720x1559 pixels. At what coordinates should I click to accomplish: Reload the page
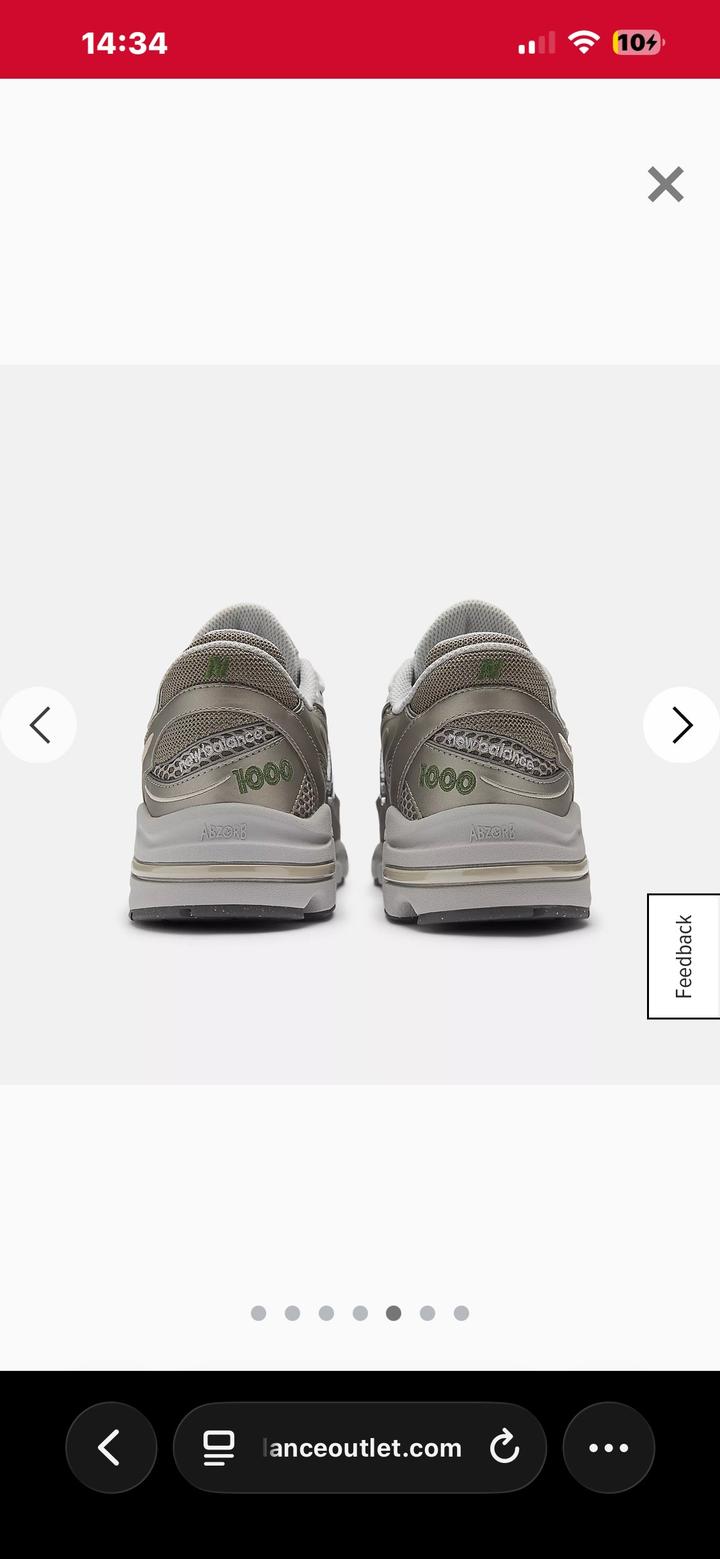pyautogui.click(x=505, y=1447)
